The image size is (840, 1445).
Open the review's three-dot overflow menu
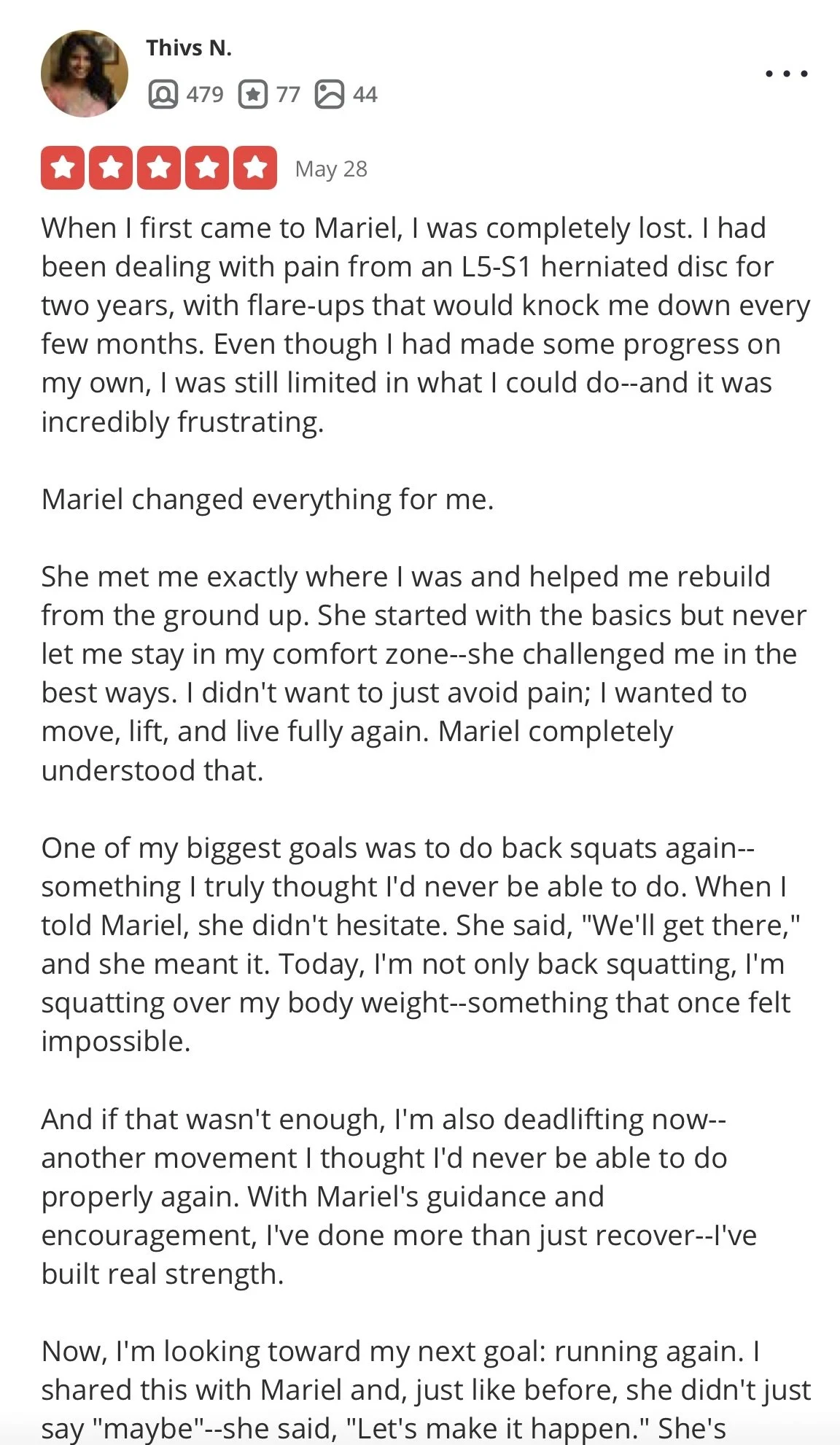click(x=787, y=74)
